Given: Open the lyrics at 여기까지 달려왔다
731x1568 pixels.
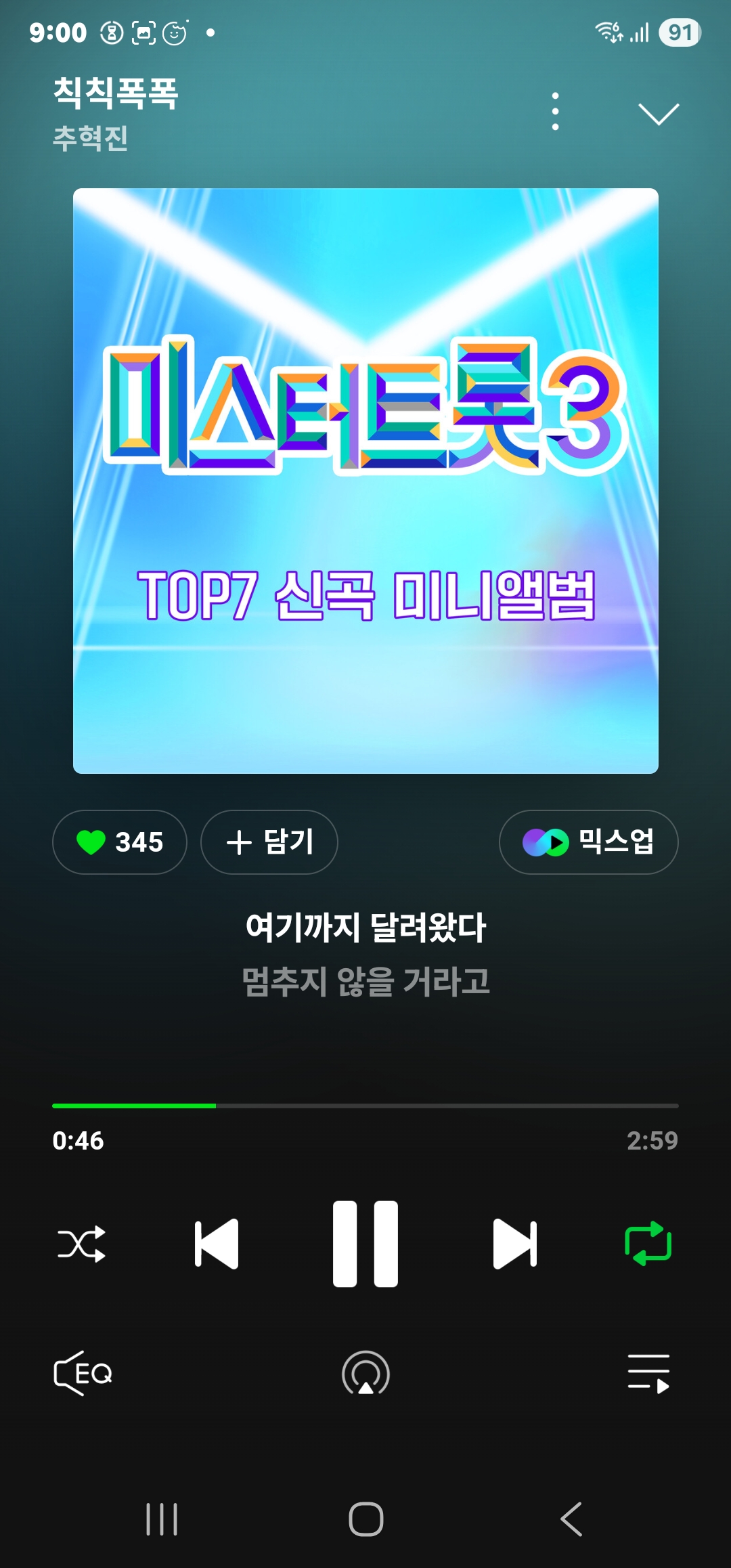Looking at the screenshot, I should [365, 928].
